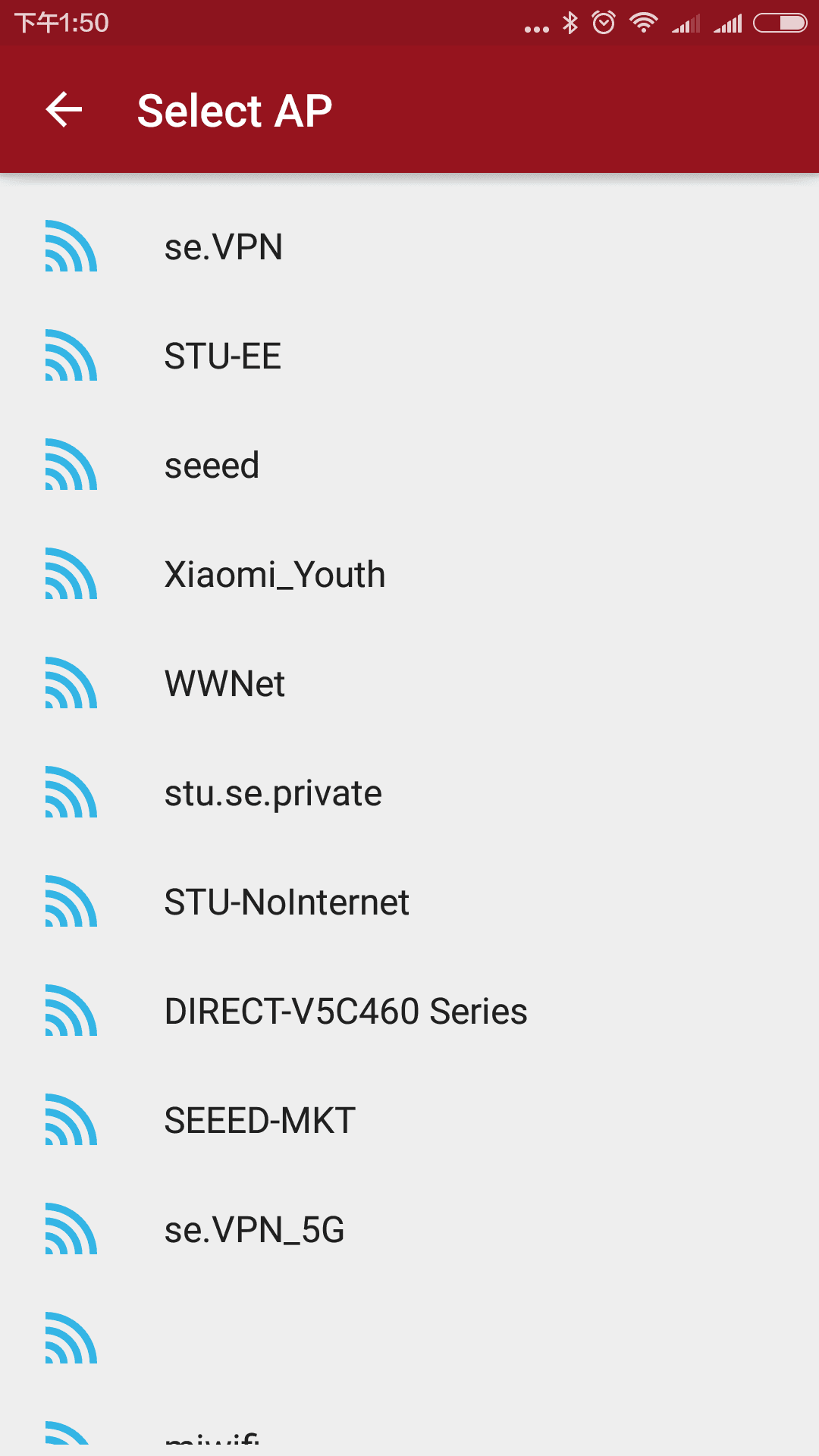Select the se.VPN_5G network

(x=409, y=1229)
